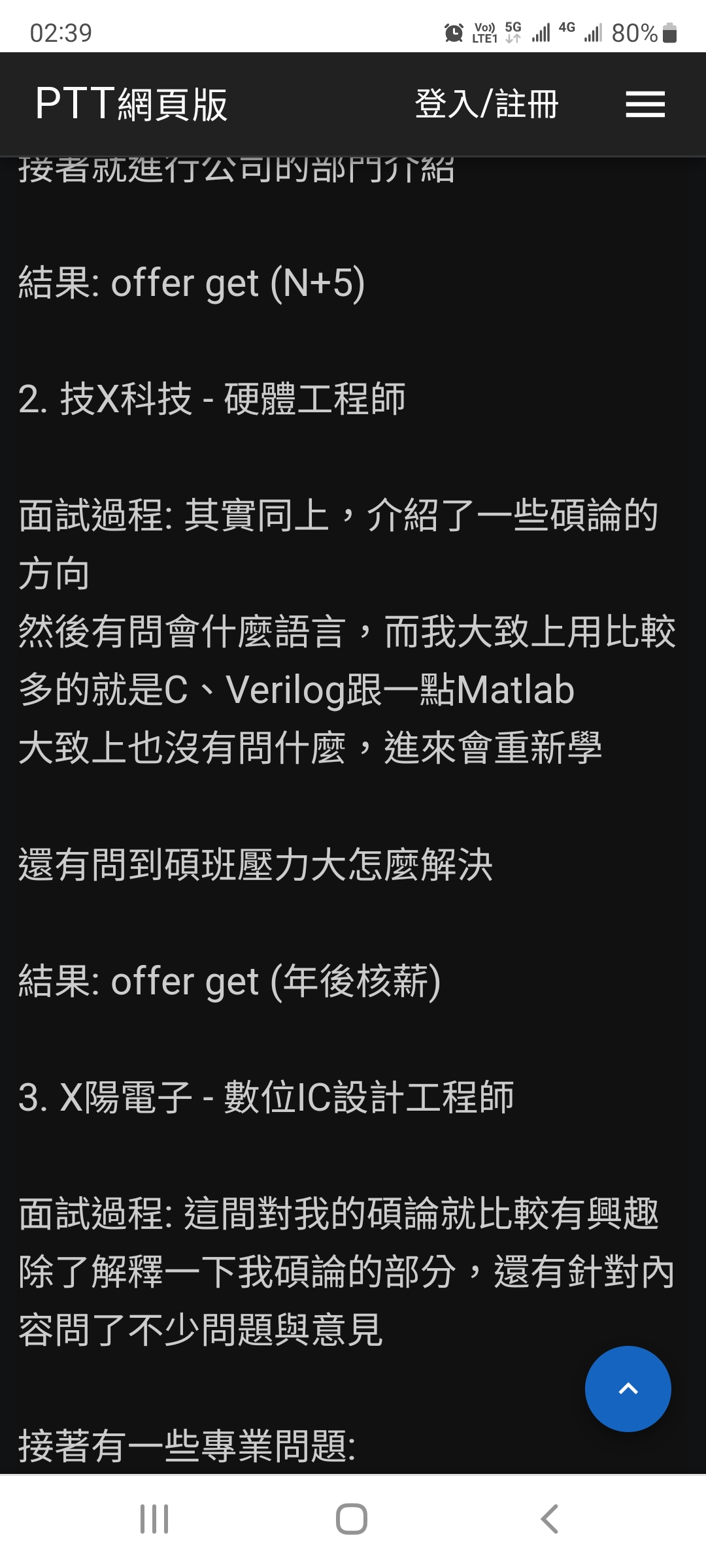The height and width of the screenshot is (1568, 706).
Task: Open recent apps from navigation bar
Action: coord(154,1519)
